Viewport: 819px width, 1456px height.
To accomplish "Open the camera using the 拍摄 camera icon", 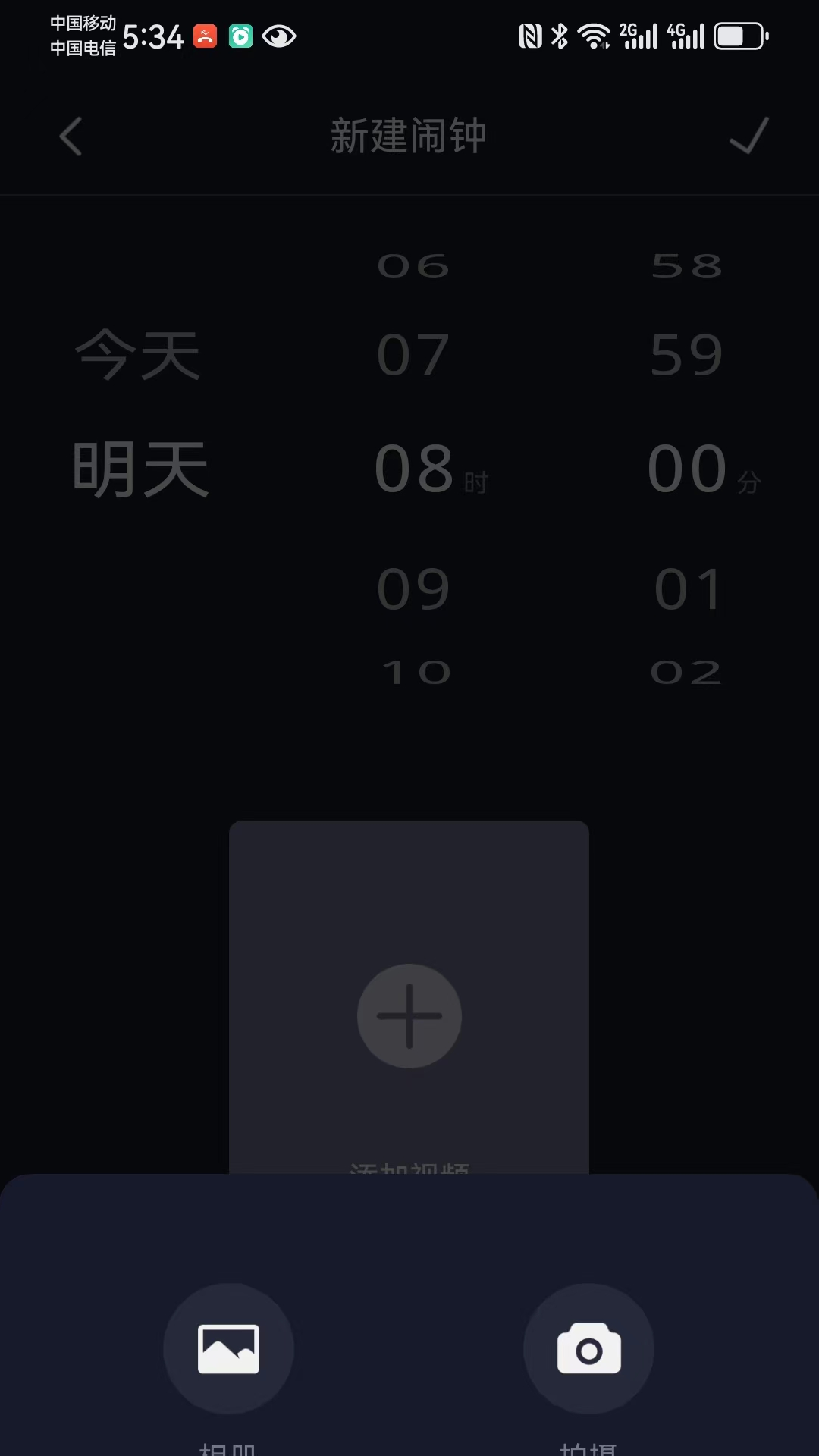I will (x=588, y=1347).
